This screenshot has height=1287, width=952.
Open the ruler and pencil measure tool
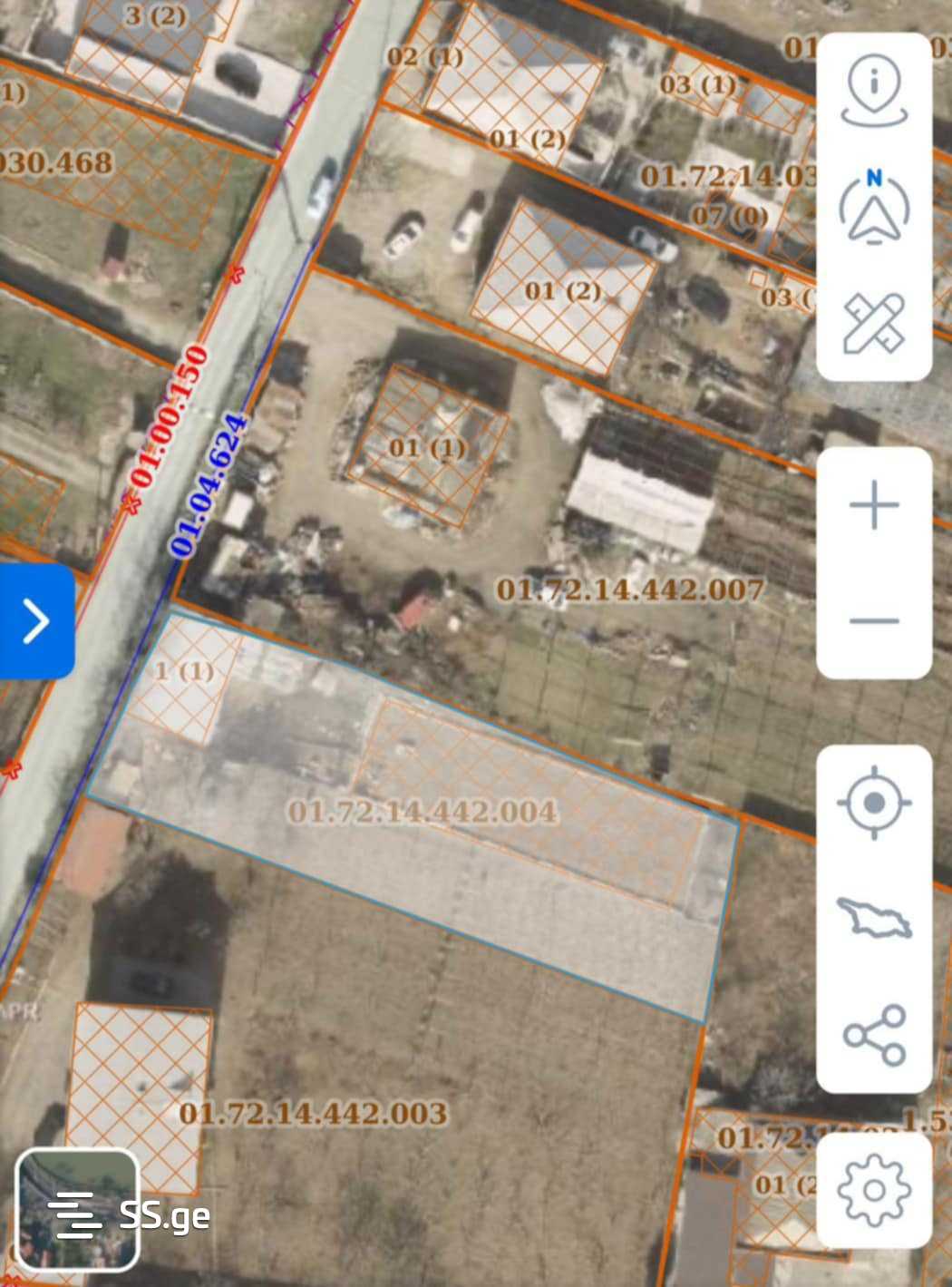point(874,322)
